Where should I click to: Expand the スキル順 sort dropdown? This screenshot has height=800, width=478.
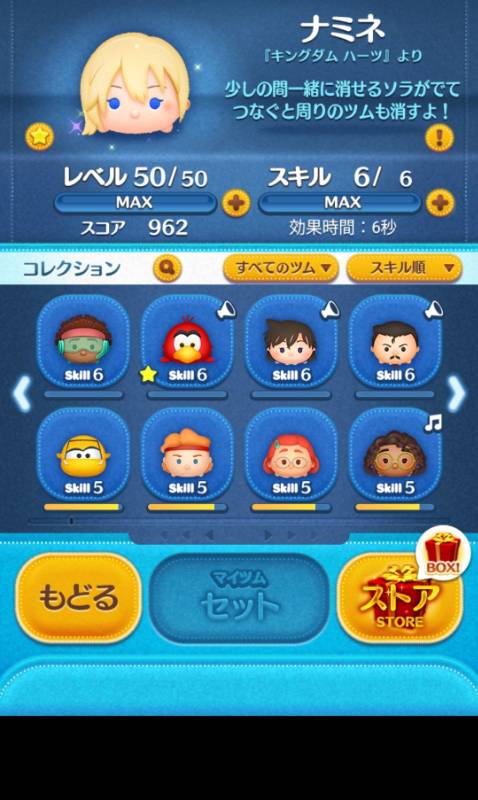404,267
